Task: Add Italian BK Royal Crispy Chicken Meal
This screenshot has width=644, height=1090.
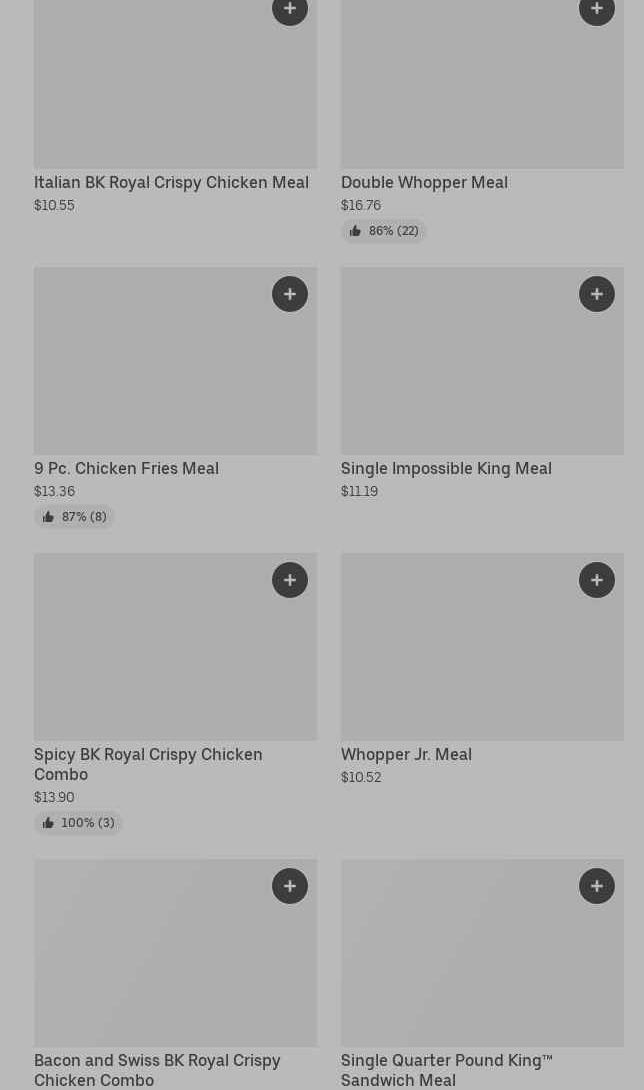Action: click(290, 10)
